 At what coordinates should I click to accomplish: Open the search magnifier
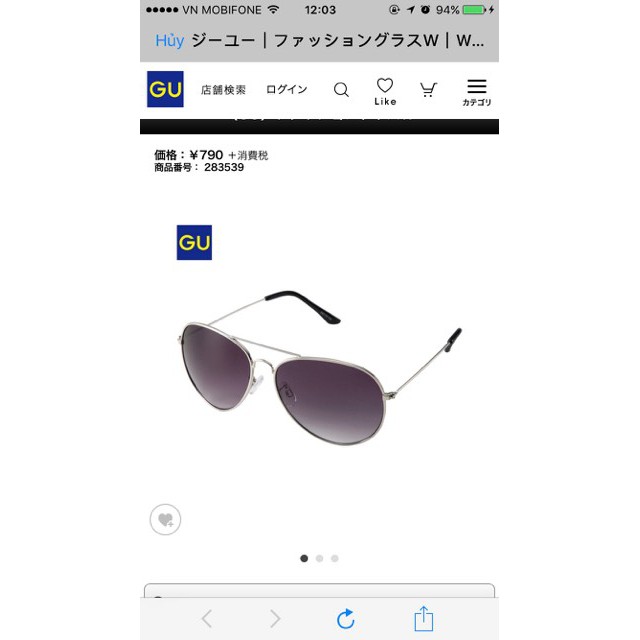(341, 90)
